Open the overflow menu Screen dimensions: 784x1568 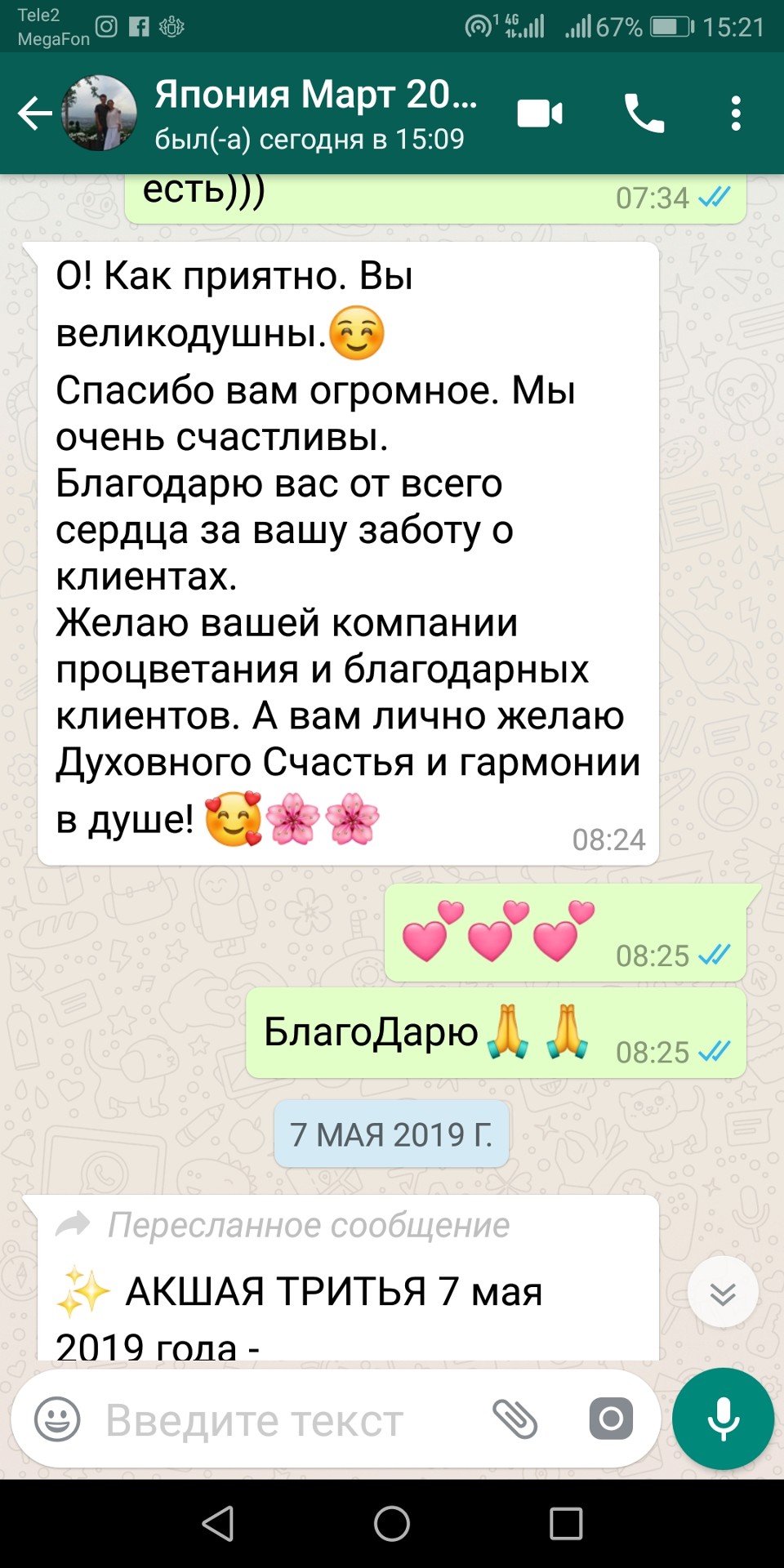pos(736,114)
